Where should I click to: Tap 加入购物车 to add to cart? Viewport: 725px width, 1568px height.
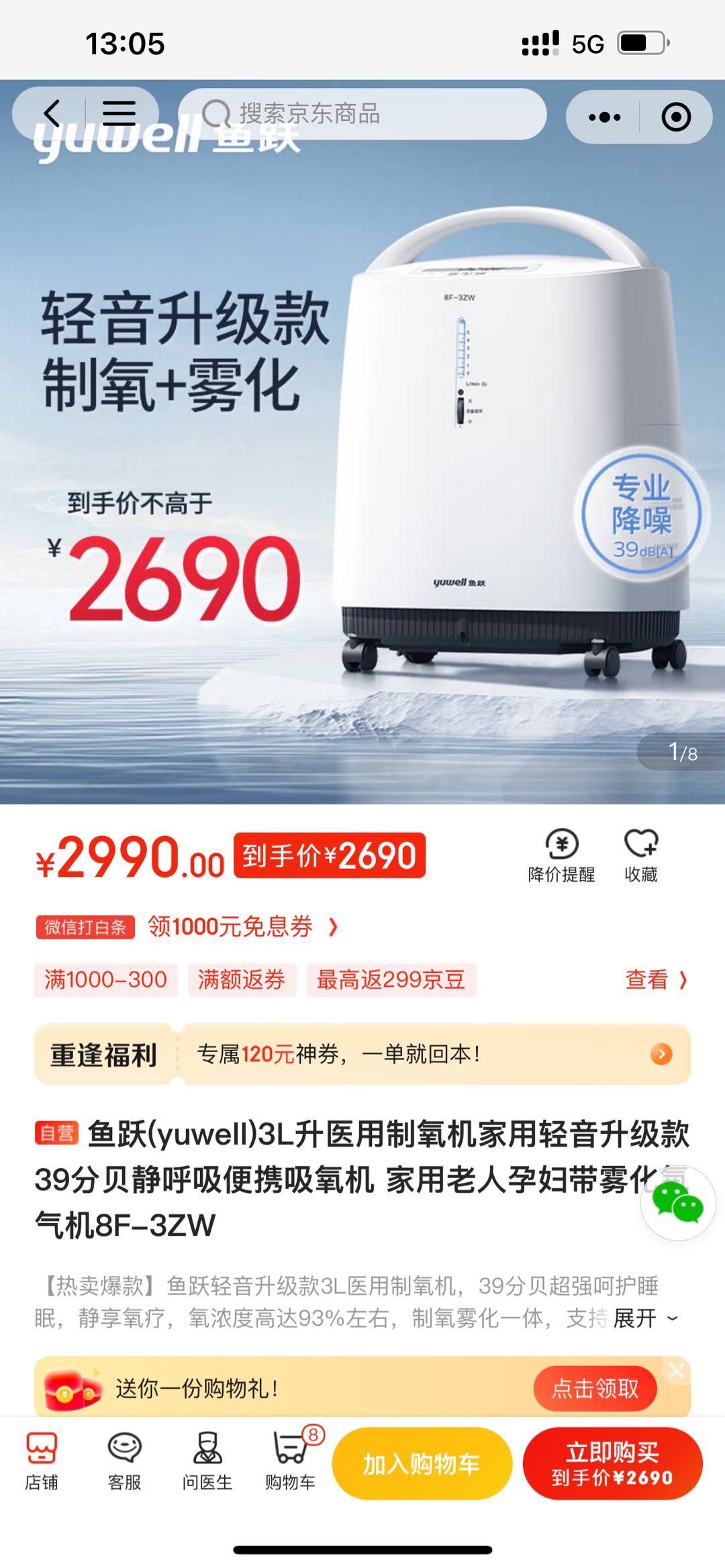(x=422, y=1464)
